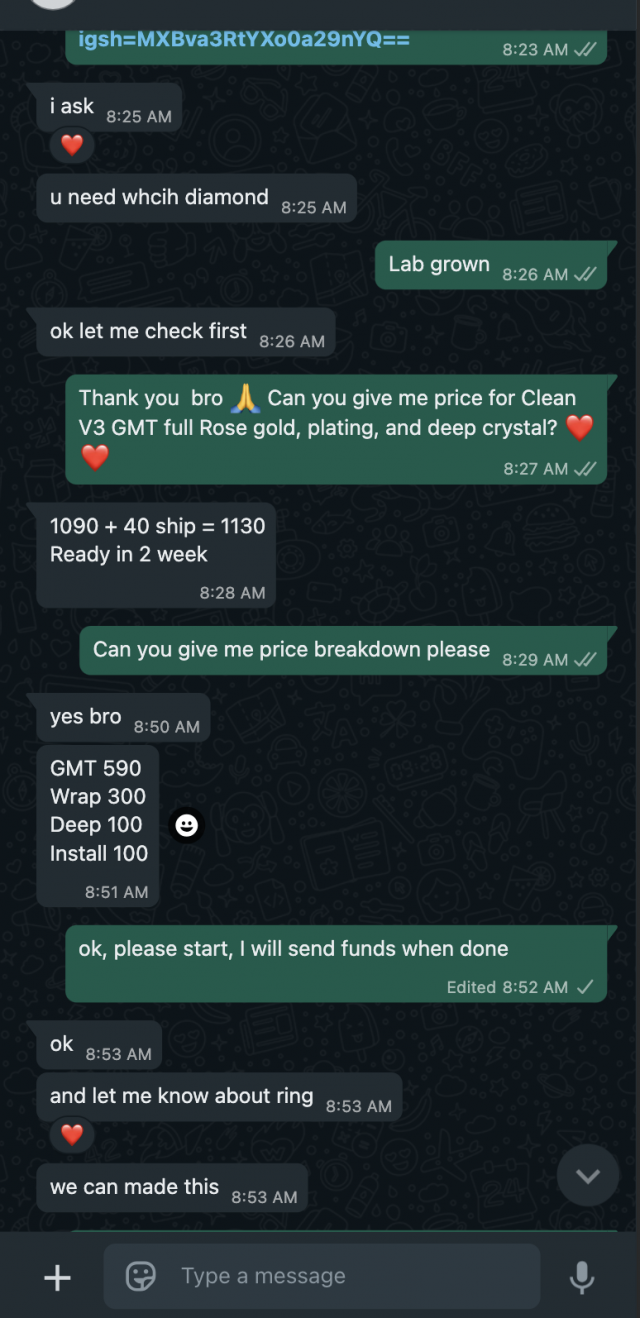Focus the Type a message field

coord(340,1276)
